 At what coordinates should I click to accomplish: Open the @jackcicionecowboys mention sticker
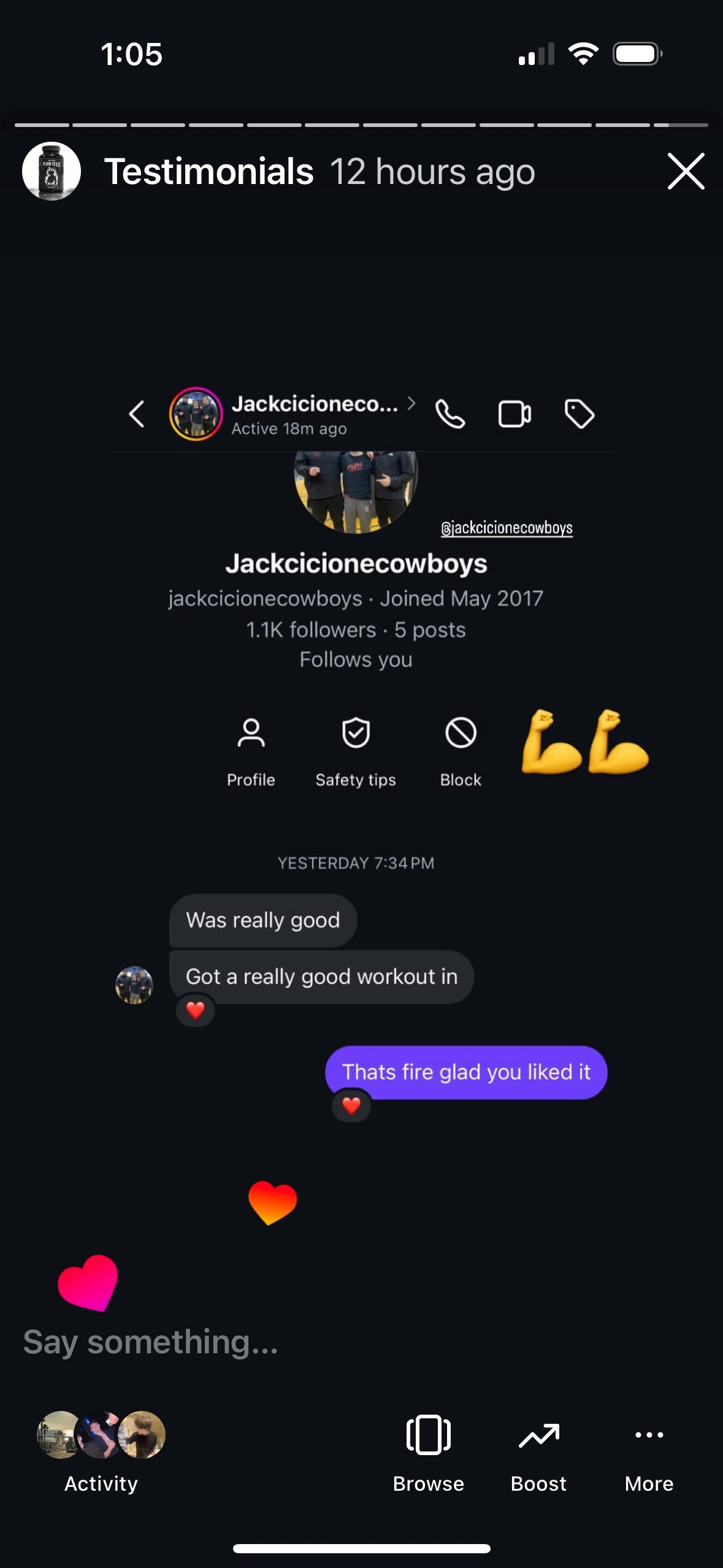507,528
